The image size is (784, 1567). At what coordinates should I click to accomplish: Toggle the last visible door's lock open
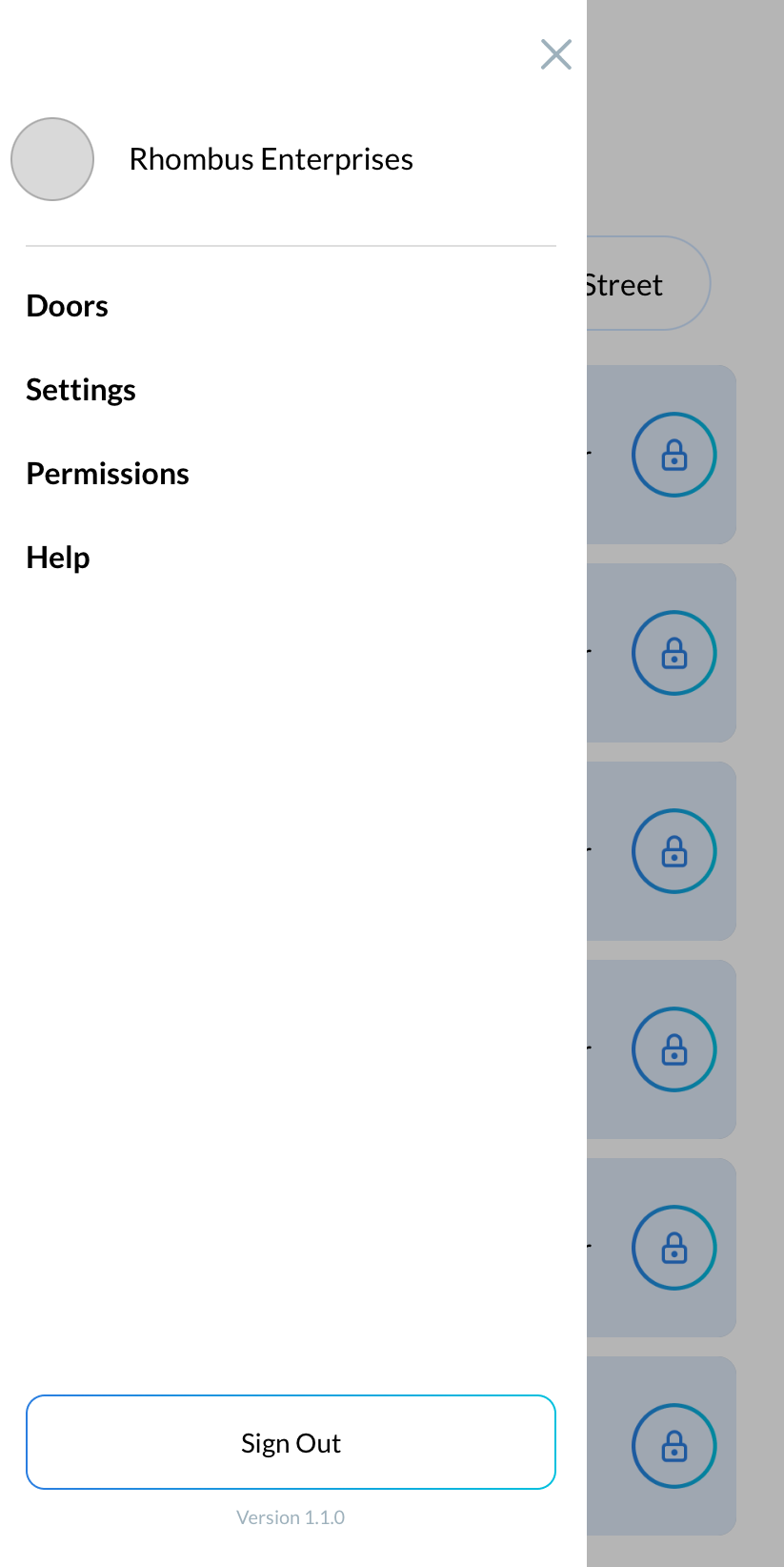click(673, 1446)
